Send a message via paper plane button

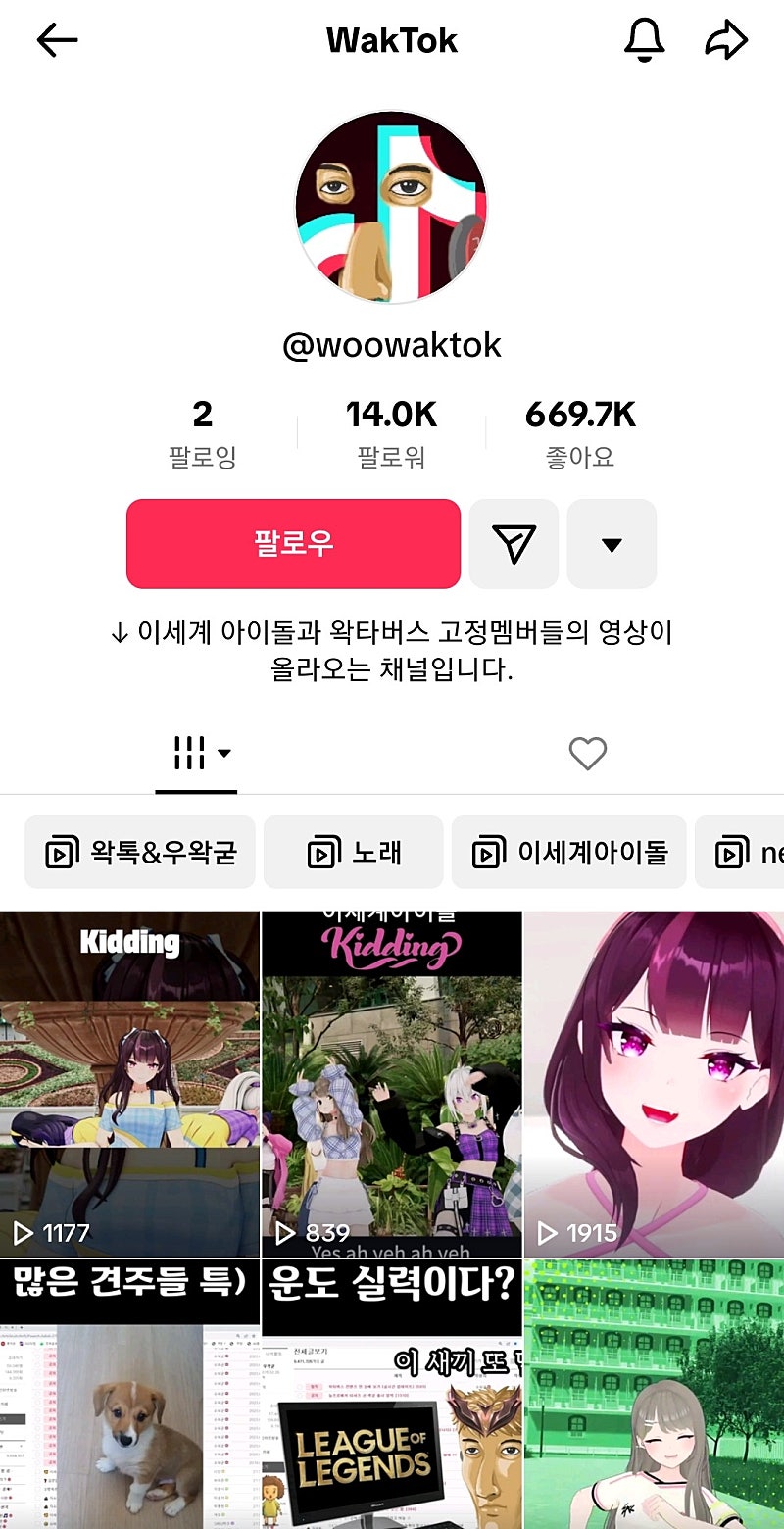514,544
